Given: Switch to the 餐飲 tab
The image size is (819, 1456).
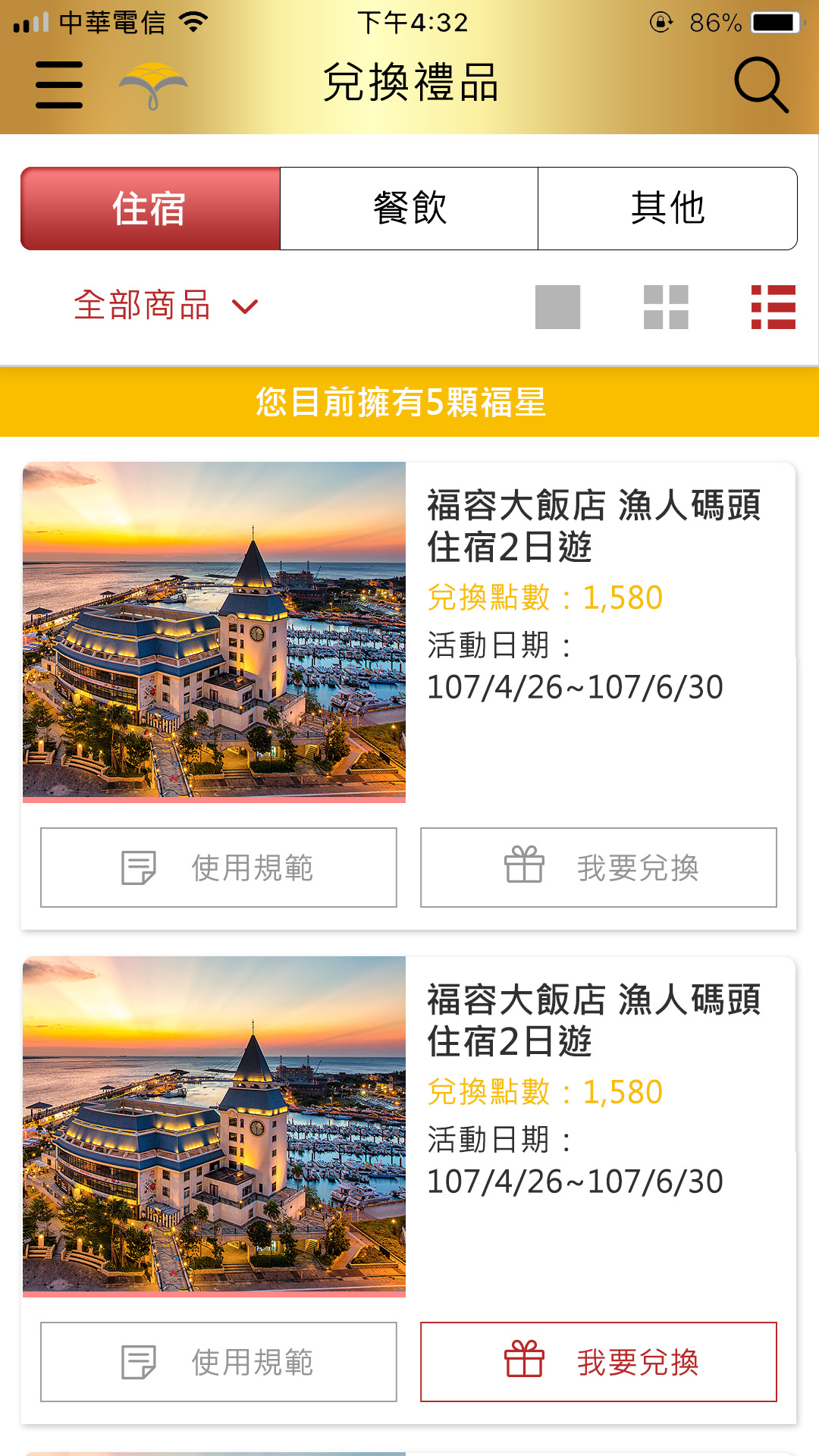Looking at the screenshot, I should (x=409, y=209).
